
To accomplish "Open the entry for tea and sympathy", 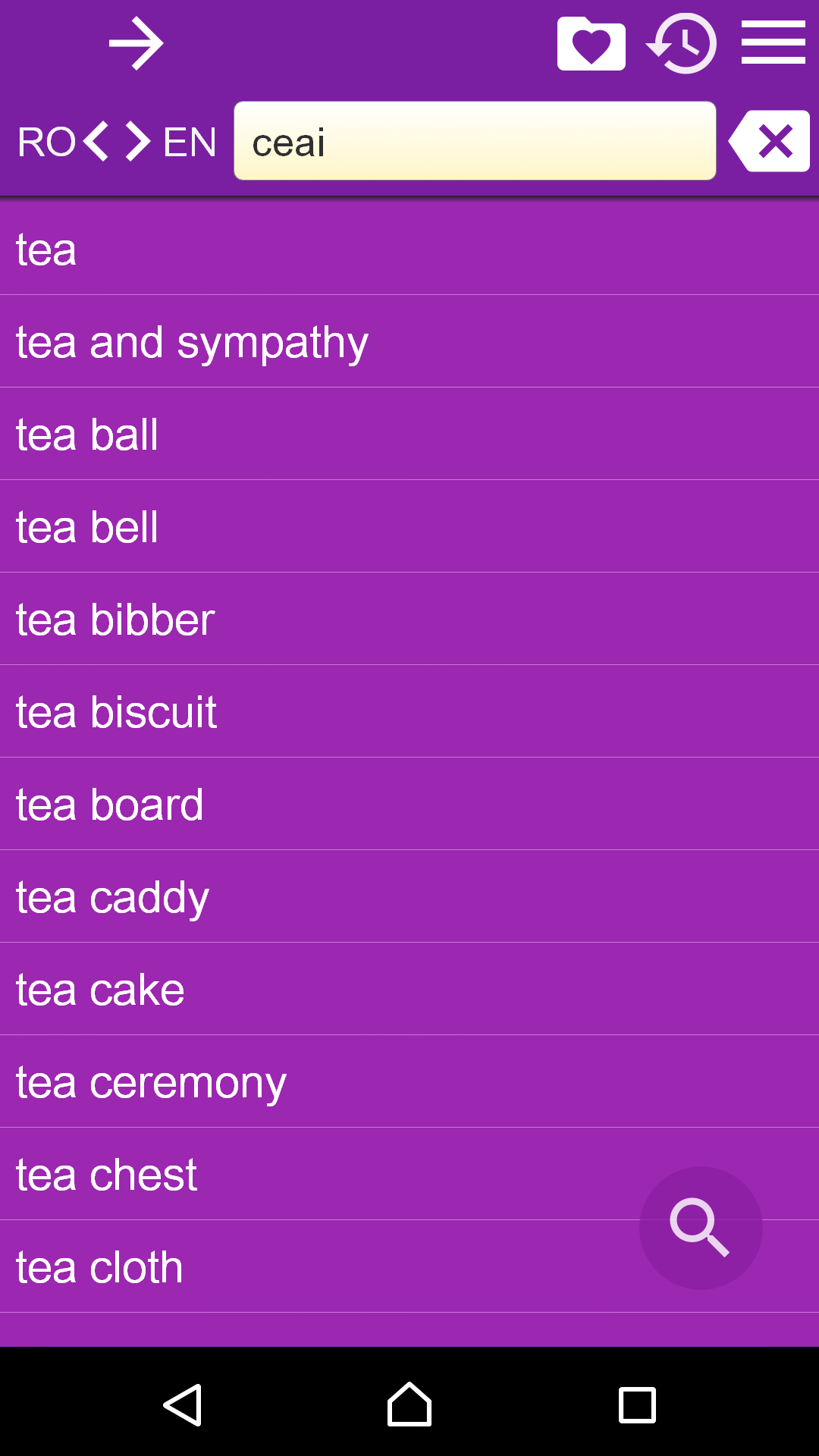I will [x=409, y=341].
